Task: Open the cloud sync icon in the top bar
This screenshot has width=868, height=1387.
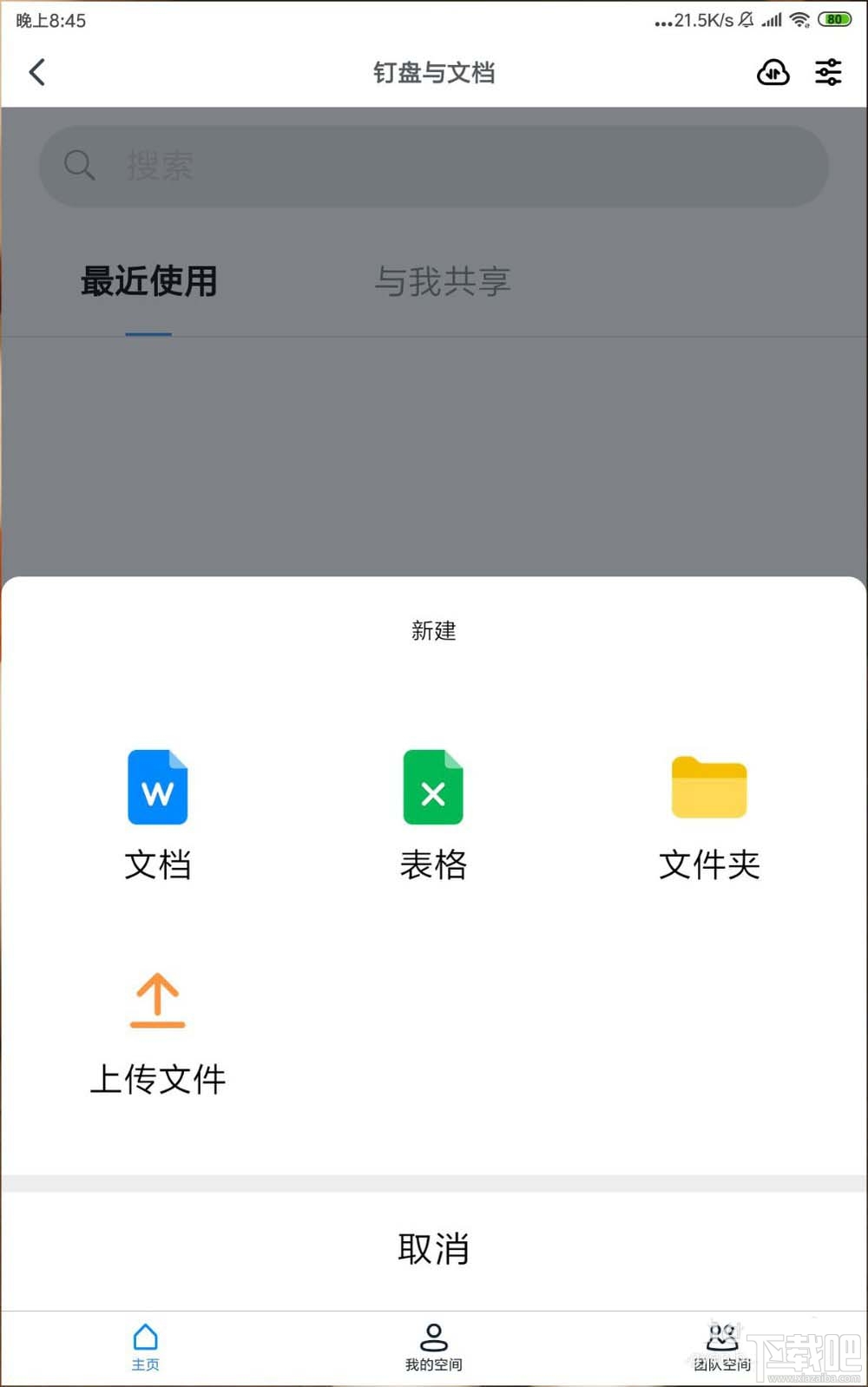Action: pos(772,73)
